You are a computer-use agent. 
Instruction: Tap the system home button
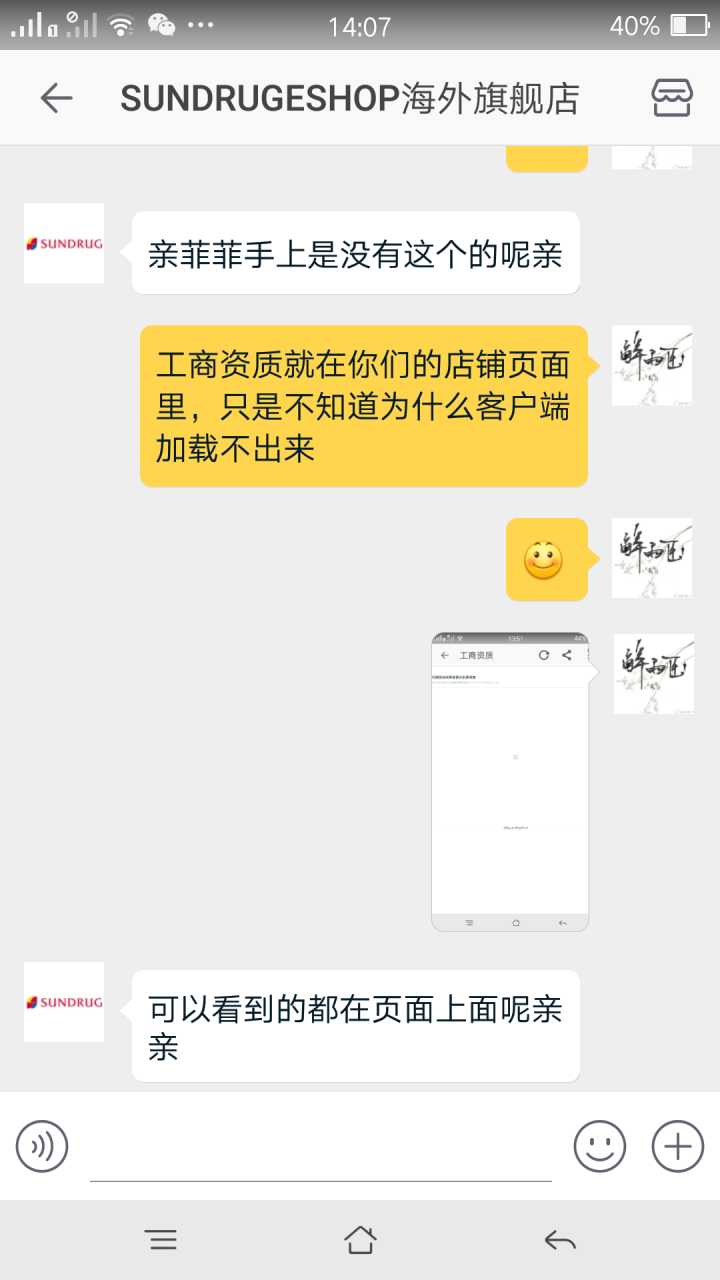tap(360, 1240)
